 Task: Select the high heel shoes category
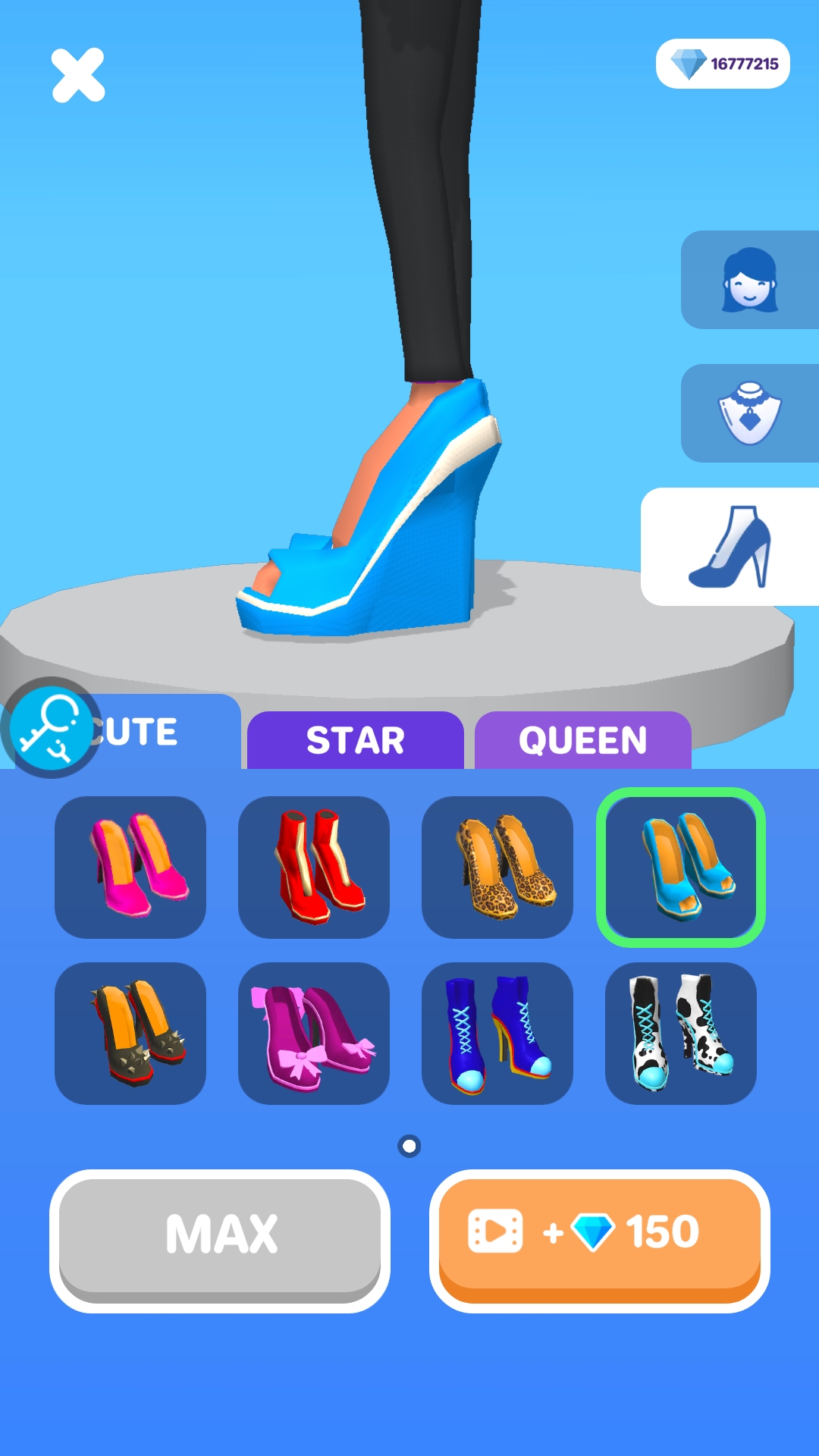pyautogui.click(x=730, y=547)
